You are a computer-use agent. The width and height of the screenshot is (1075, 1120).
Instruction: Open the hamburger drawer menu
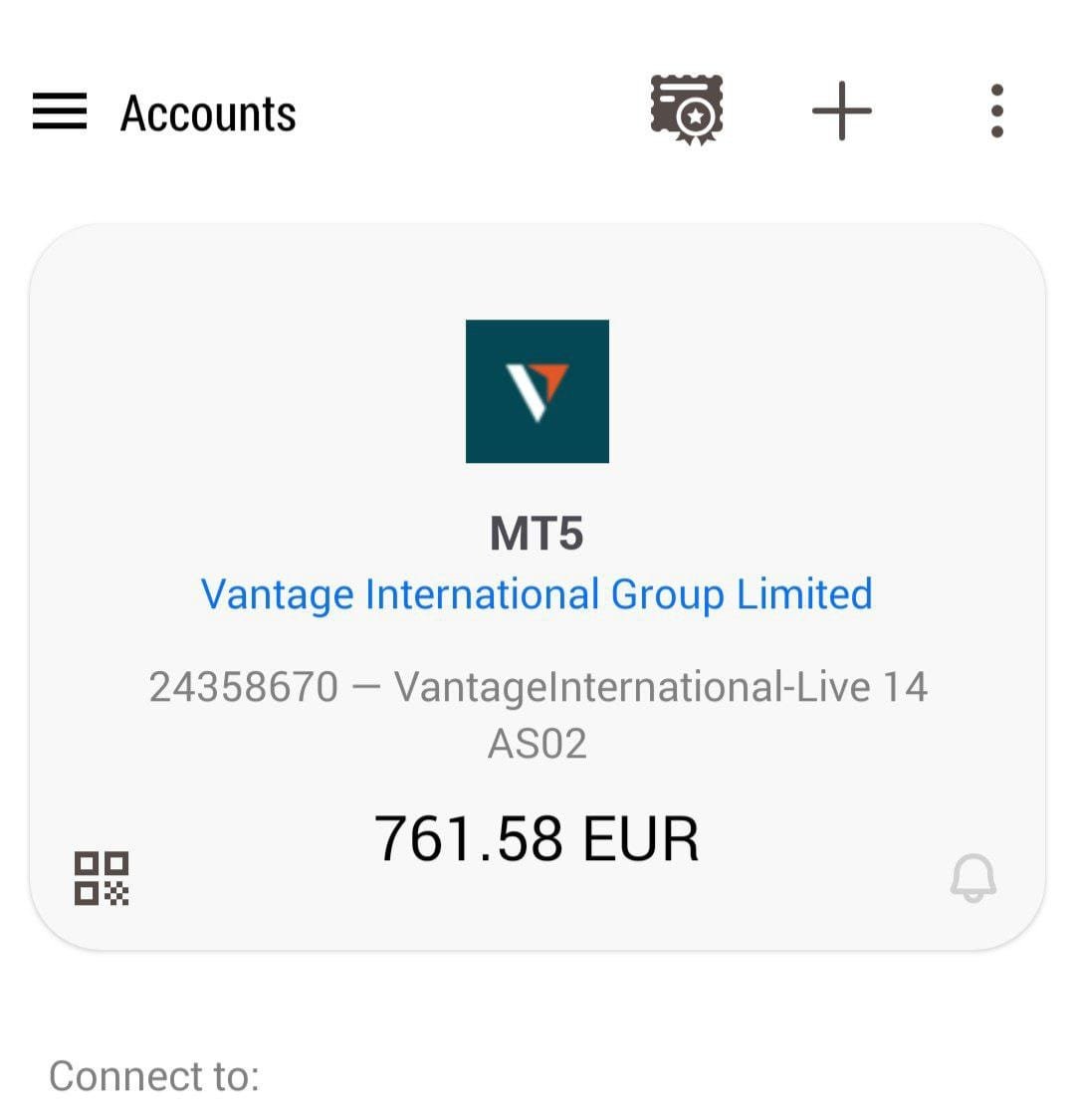(60, 111)
